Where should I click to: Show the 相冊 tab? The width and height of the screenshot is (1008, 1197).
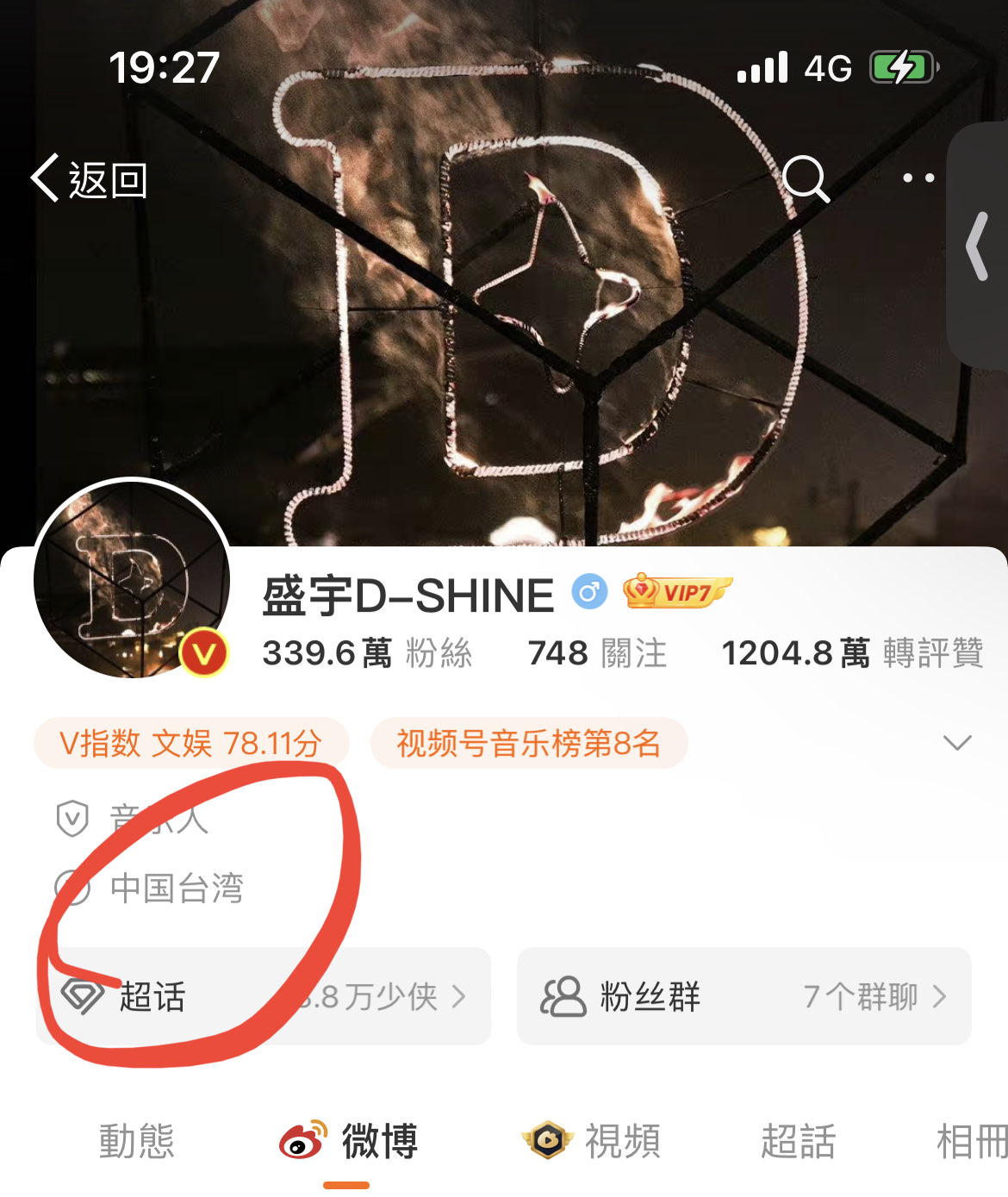coord(971,1141)
